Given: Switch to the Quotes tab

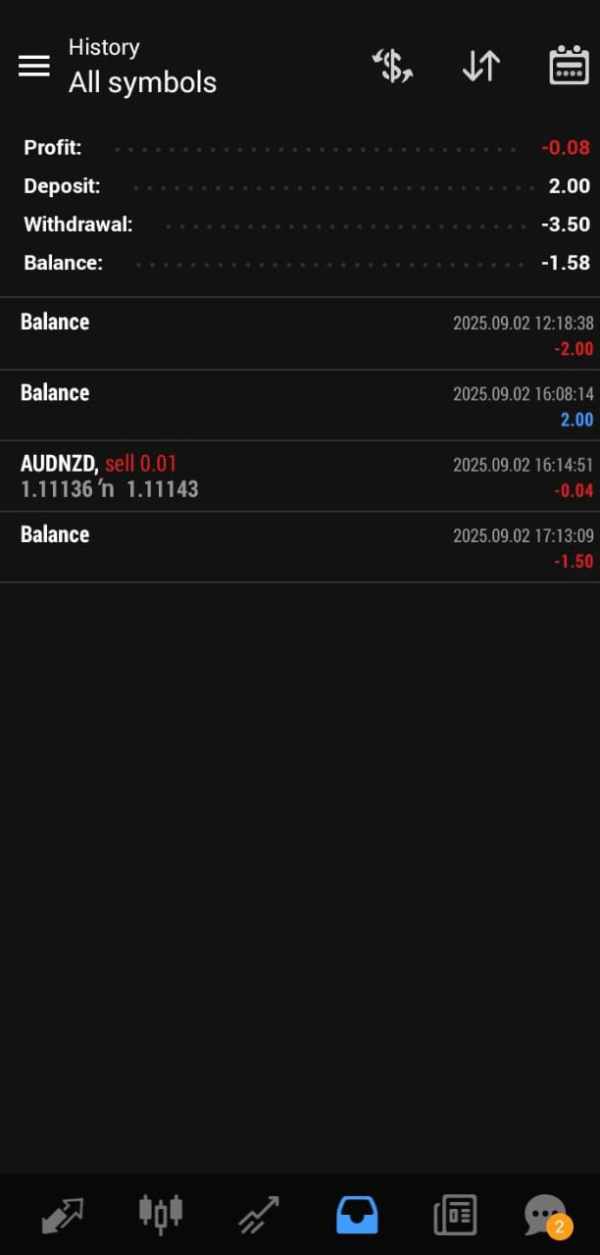Looking at the screenshot, I should point(62,1215).
